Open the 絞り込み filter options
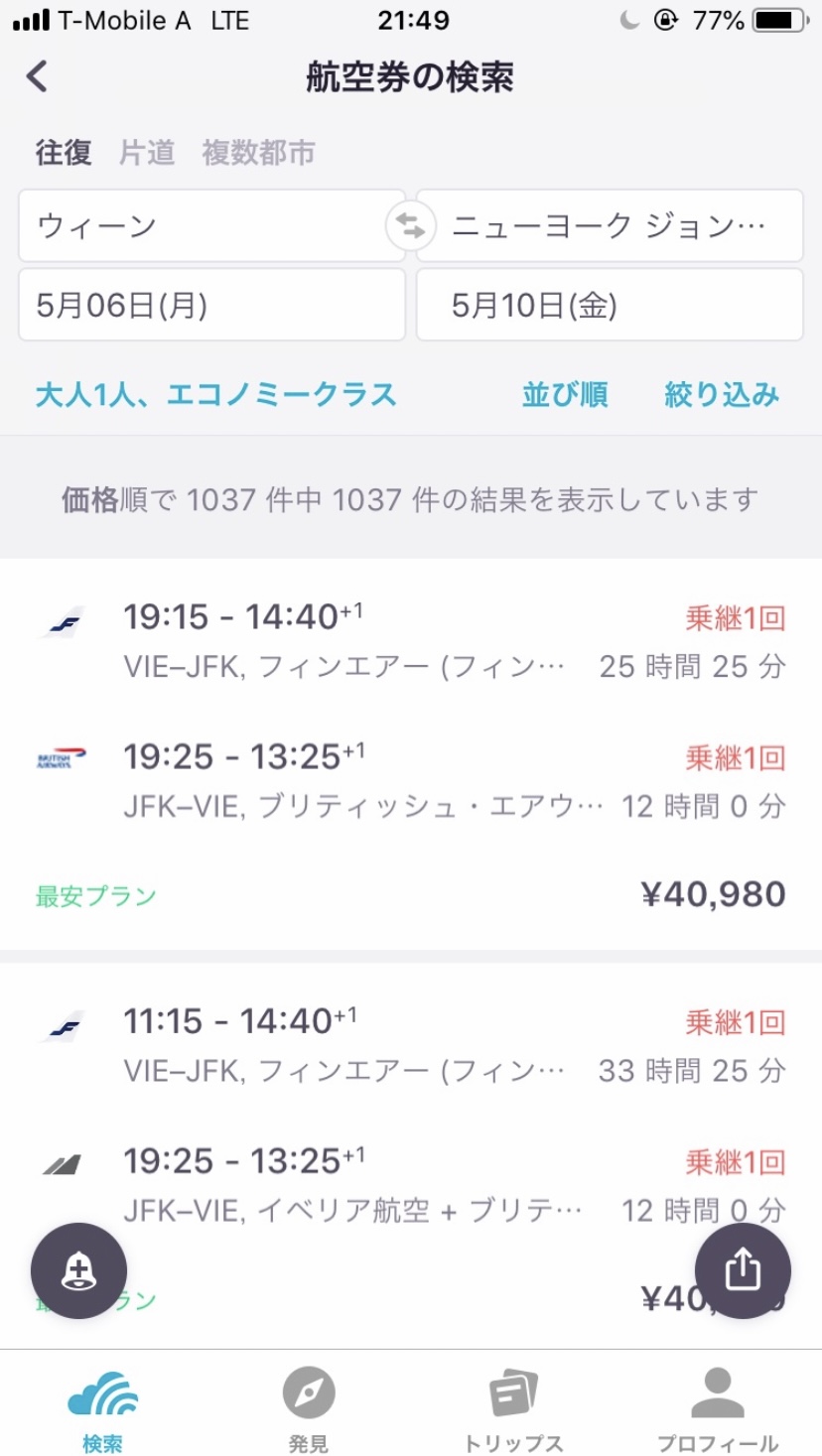 722,395
